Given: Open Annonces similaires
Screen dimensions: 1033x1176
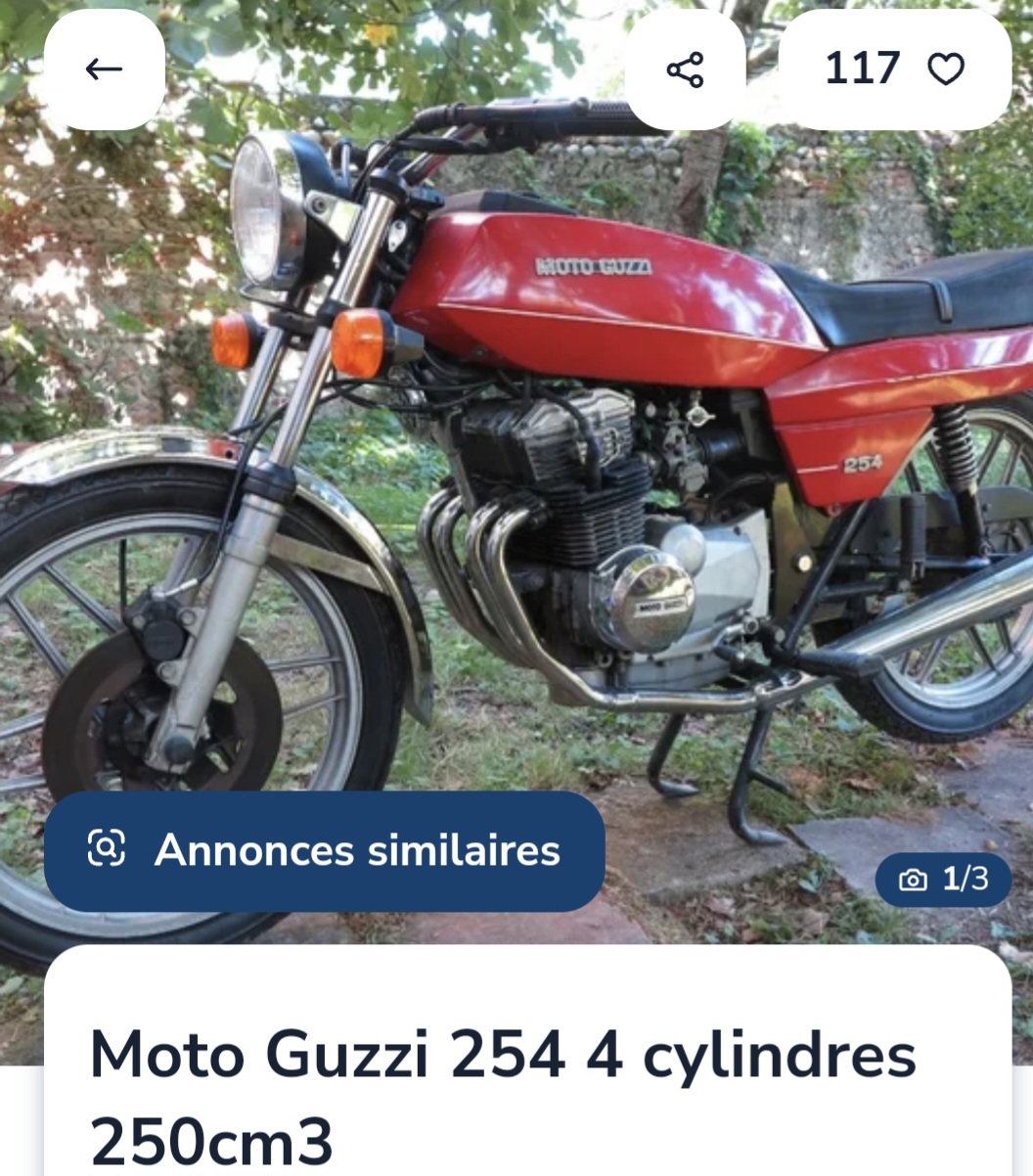Looking at the screenshot, I should [x=324, y=850].
